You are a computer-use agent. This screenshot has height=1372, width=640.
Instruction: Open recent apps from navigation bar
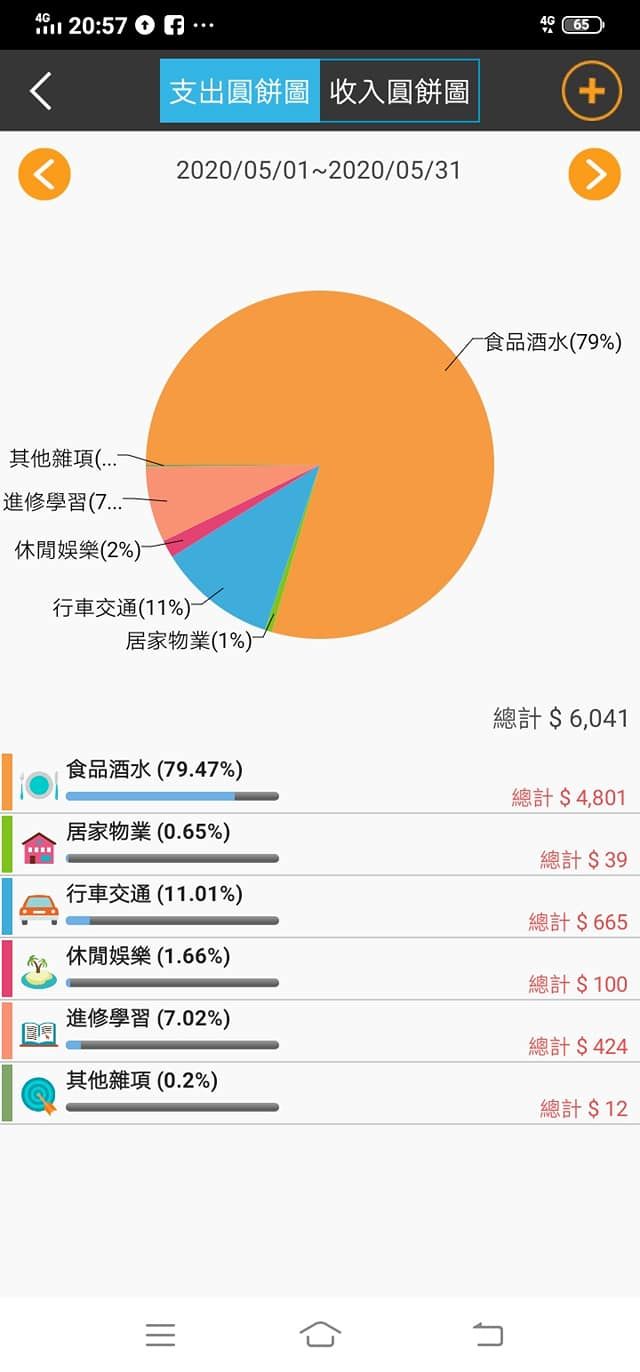(x=160, y=1334)
